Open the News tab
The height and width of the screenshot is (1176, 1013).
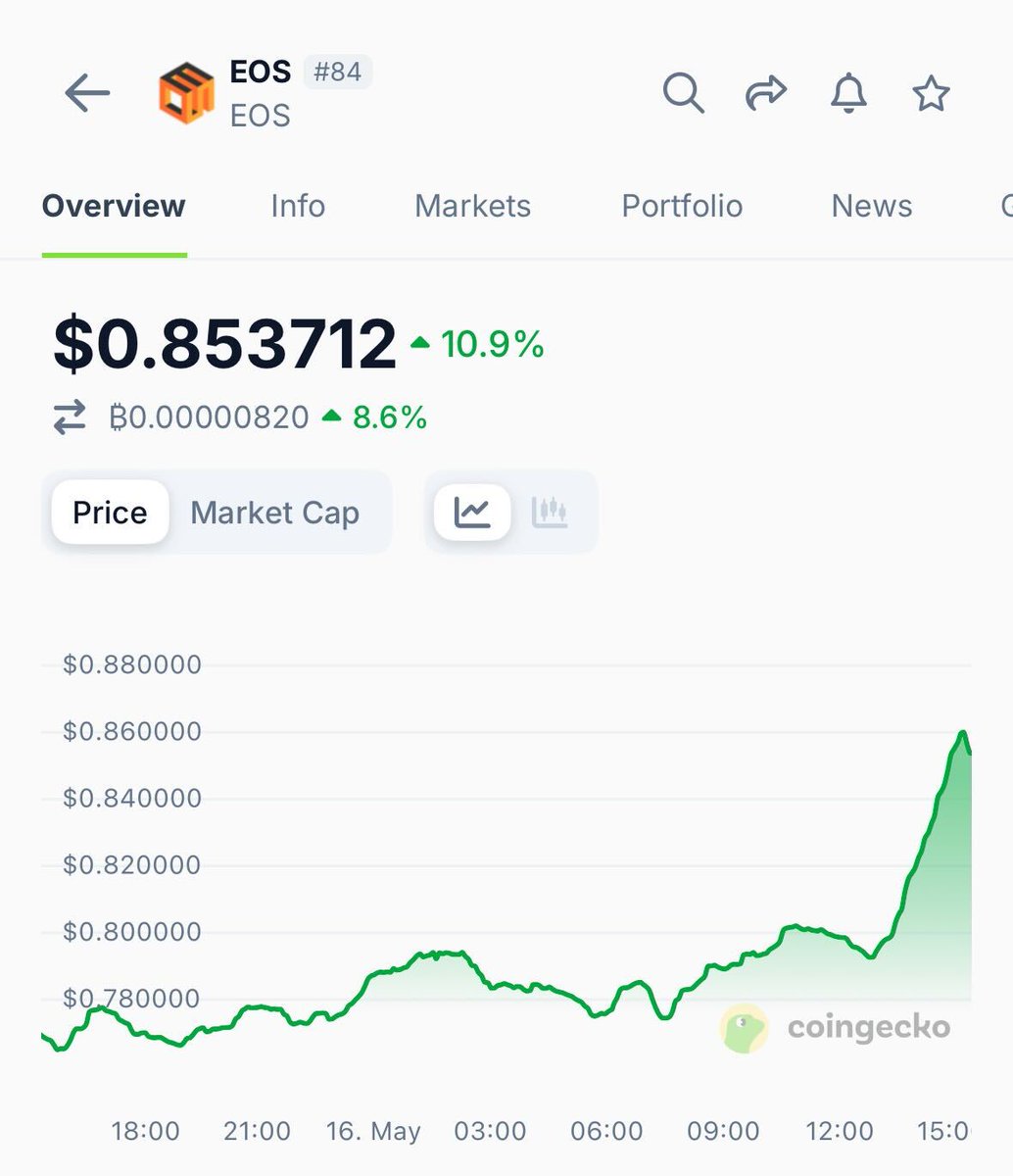pyautogui.click(x=871, y=206)
